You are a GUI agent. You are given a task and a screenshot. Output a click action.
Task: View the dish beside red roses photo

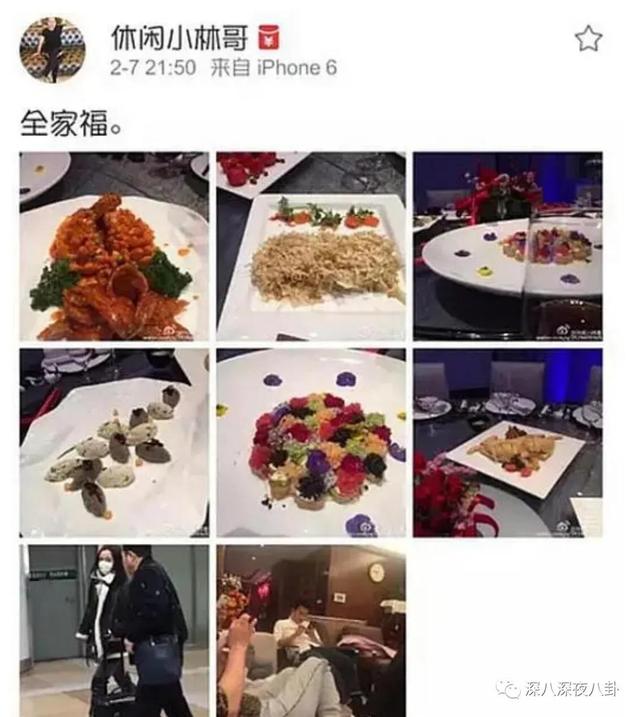pos(507,443)
